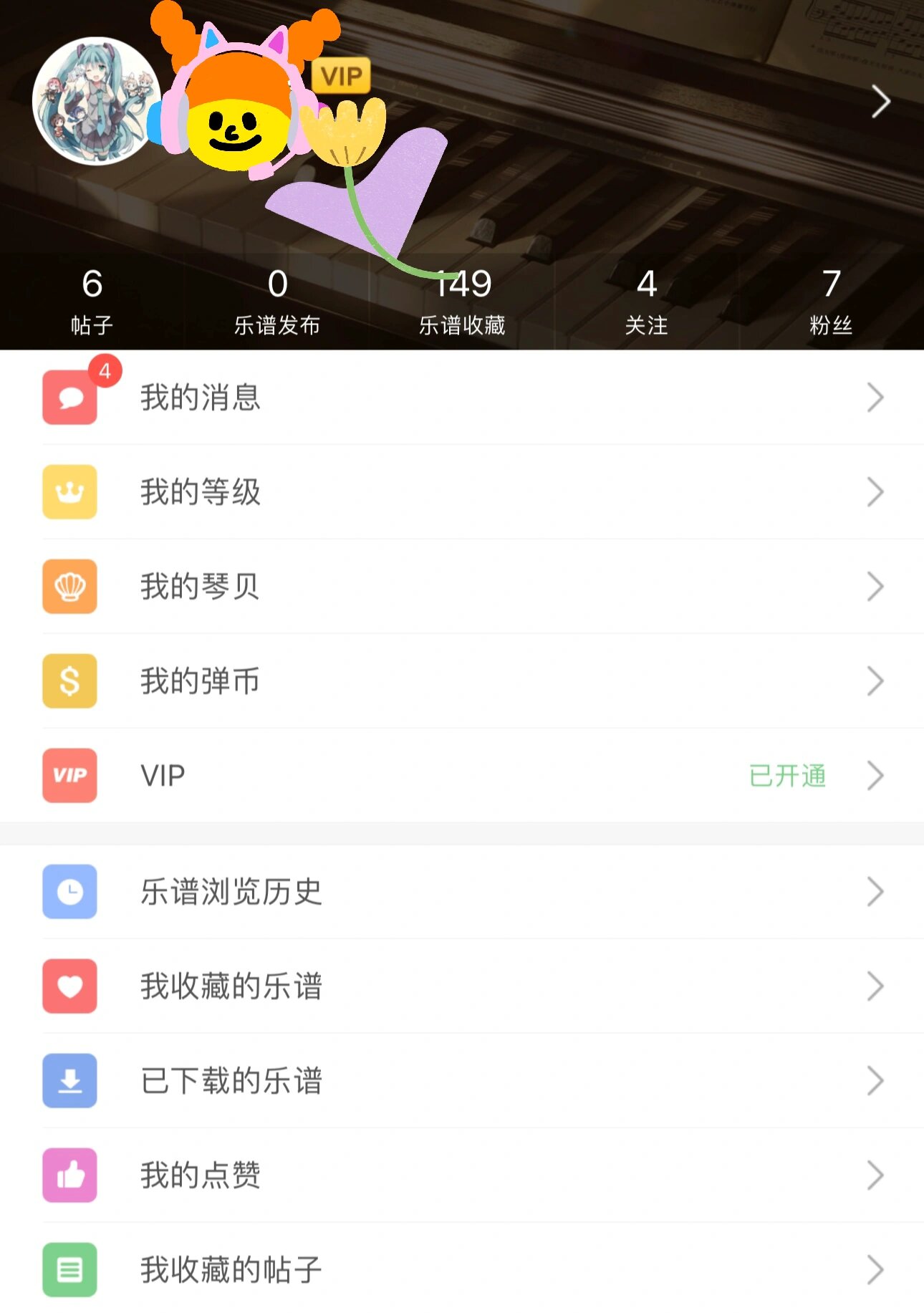Tap the shell icon for 我的琴贝
Screen dimensions: 924x1313
point(69,587)
